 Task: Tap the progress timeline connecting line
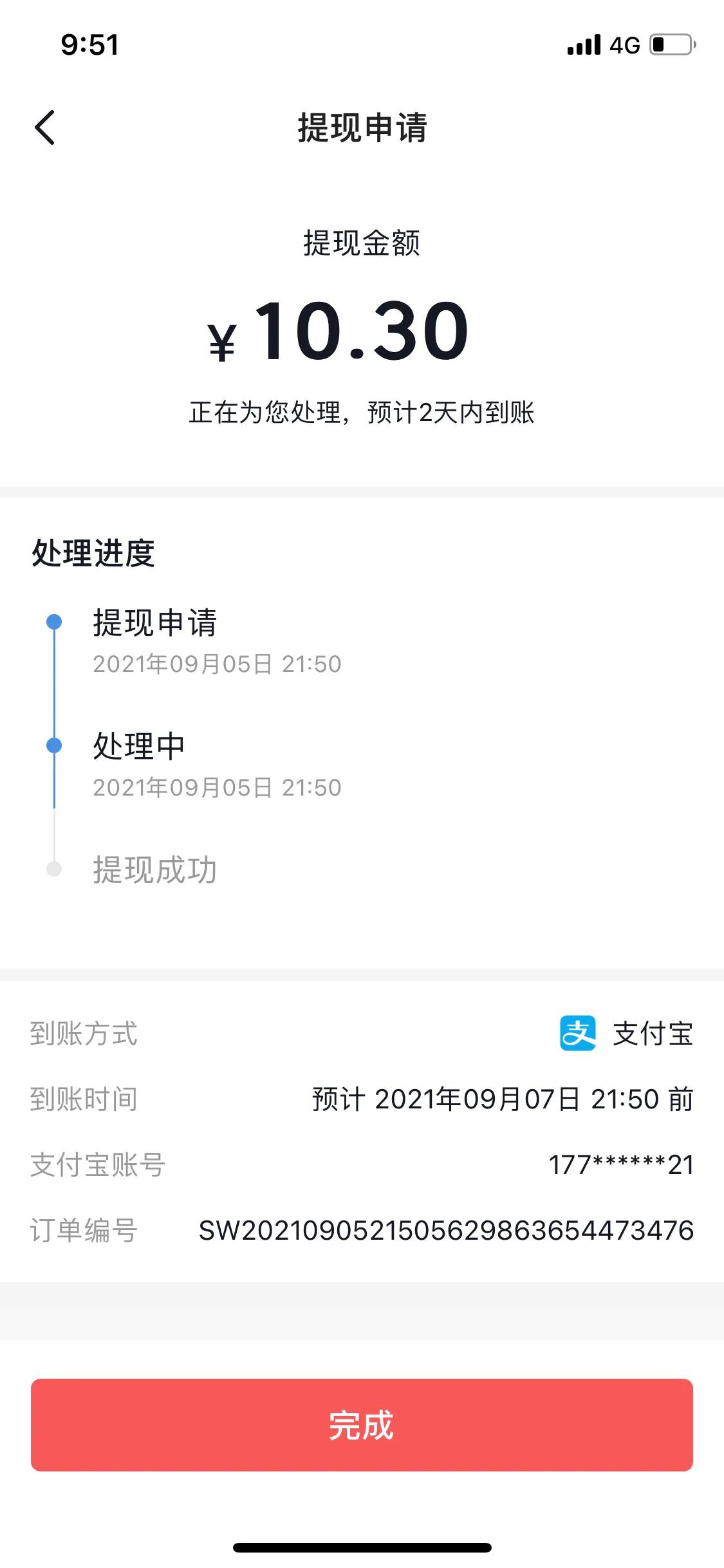55,682
